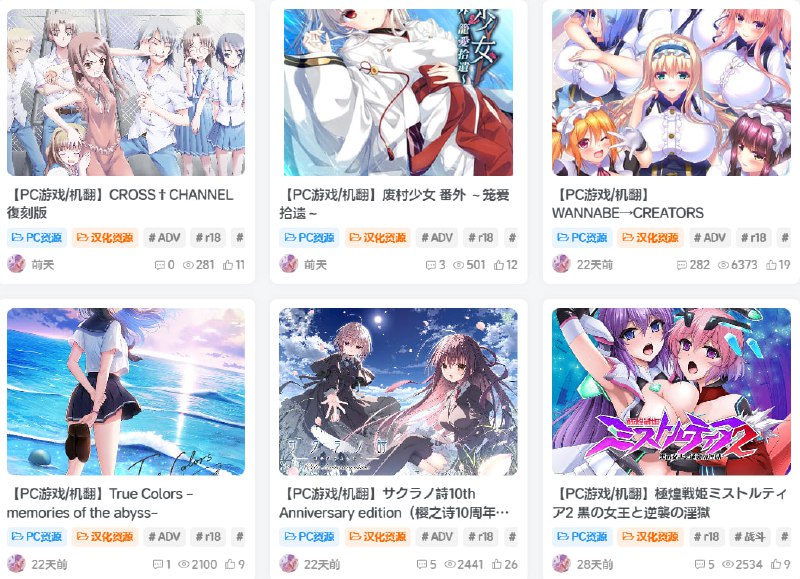Select PC资源 tag under CROSS†CHANNEL
Viewport: 800px width, 579px height.
click(x=36, y=237)
